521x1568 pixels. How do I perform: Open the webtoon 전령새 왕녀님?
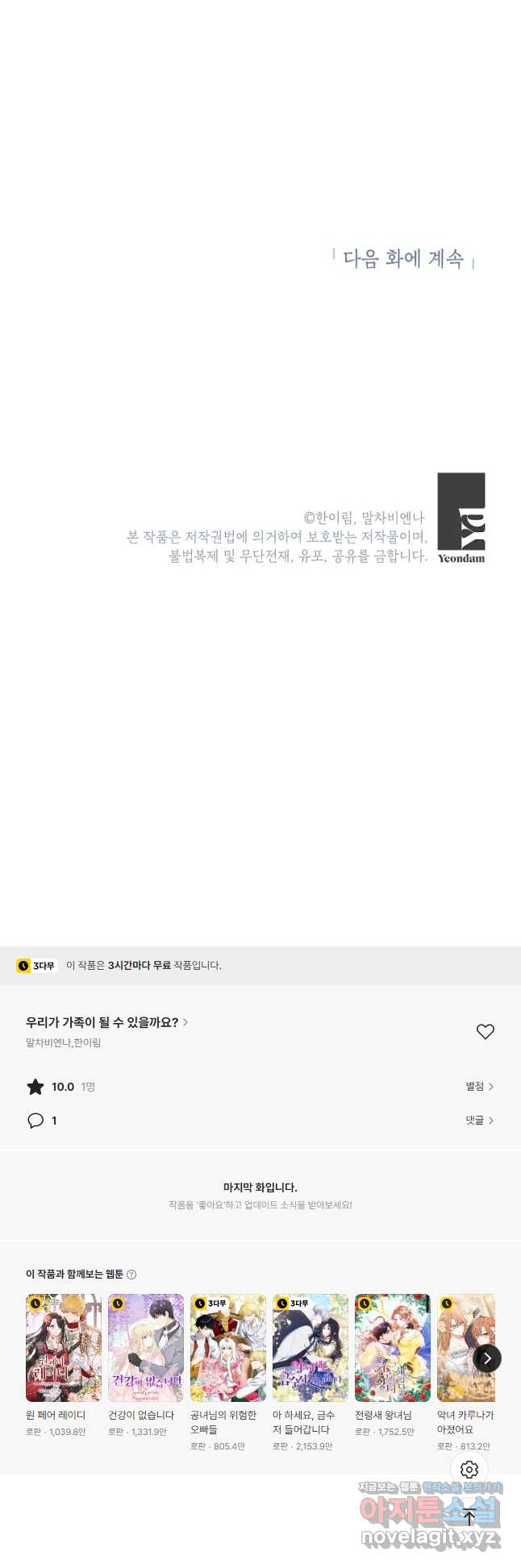(393, 1348)
